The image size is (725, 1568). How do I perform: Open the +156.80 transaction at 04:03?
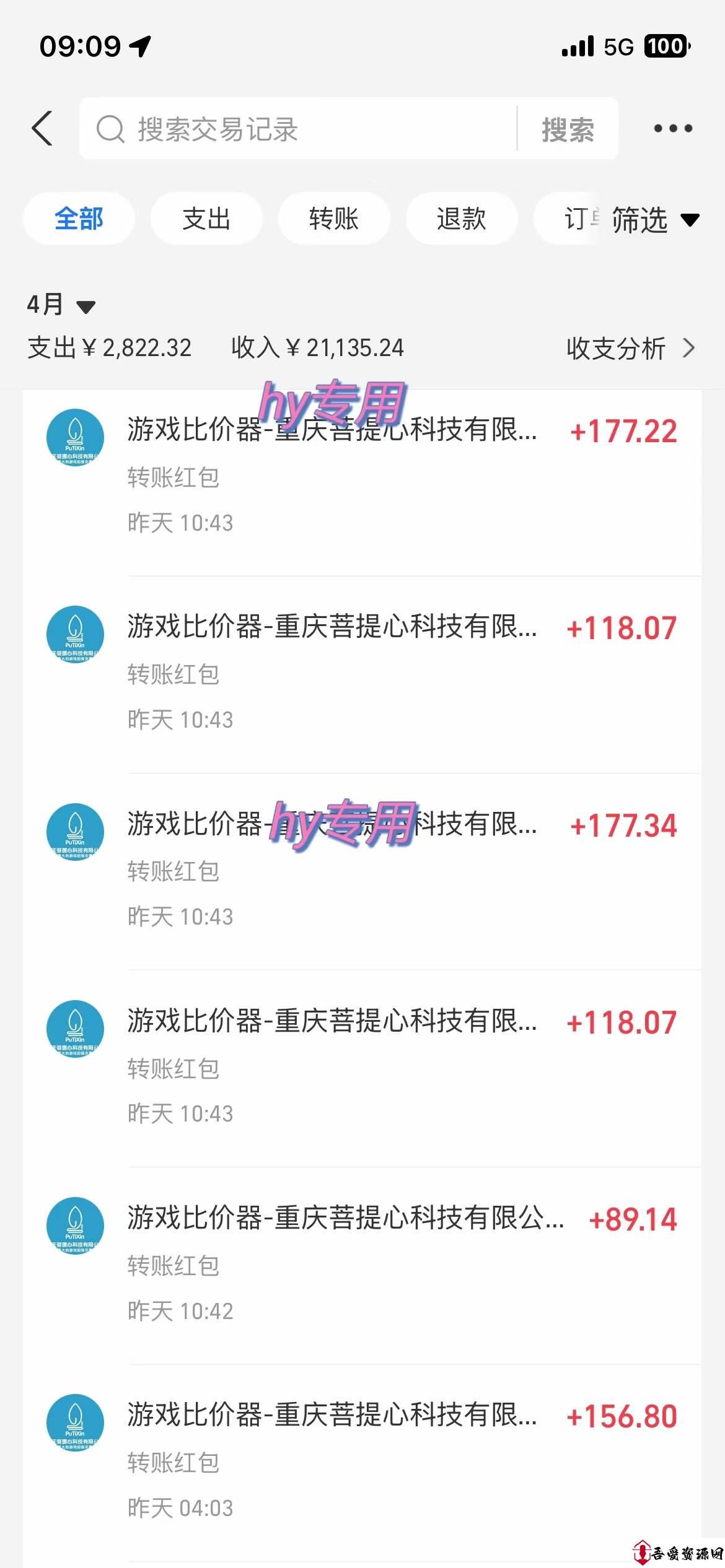point(362,1462)
